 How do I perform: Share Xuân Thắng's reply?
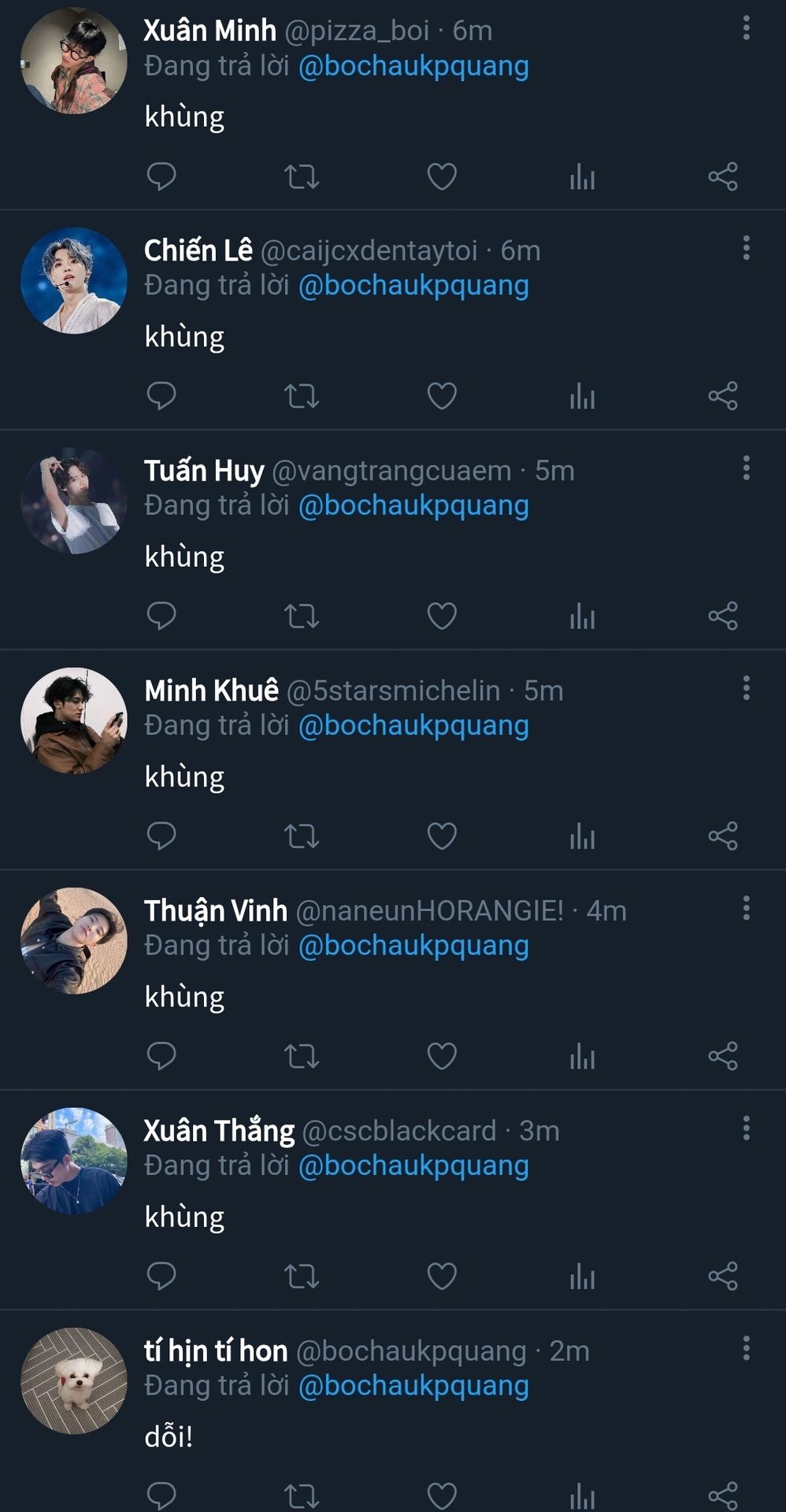(x=722, y=1276)
